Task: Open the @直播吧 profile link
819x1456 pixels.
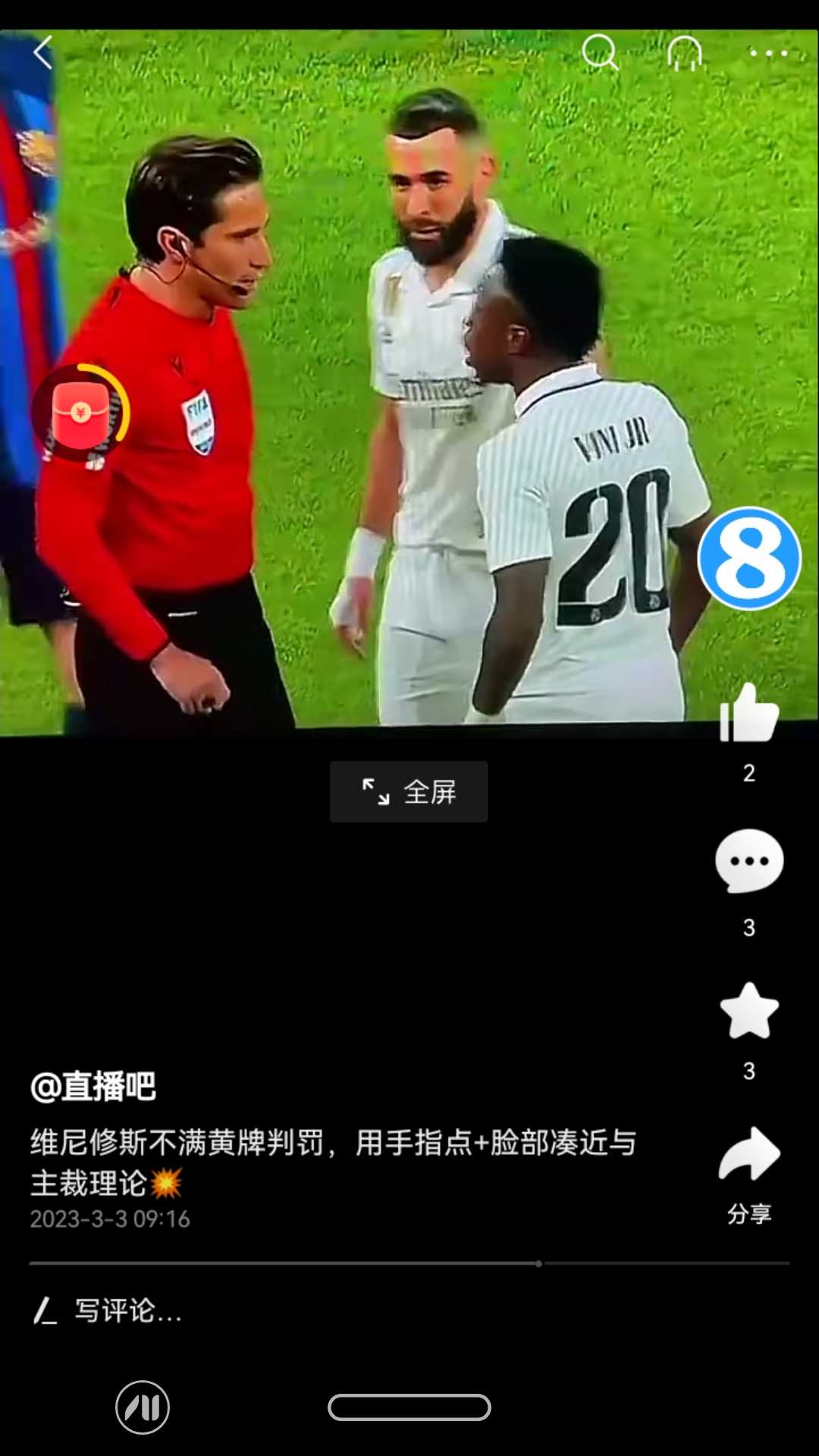Action: coord(95,1086)
